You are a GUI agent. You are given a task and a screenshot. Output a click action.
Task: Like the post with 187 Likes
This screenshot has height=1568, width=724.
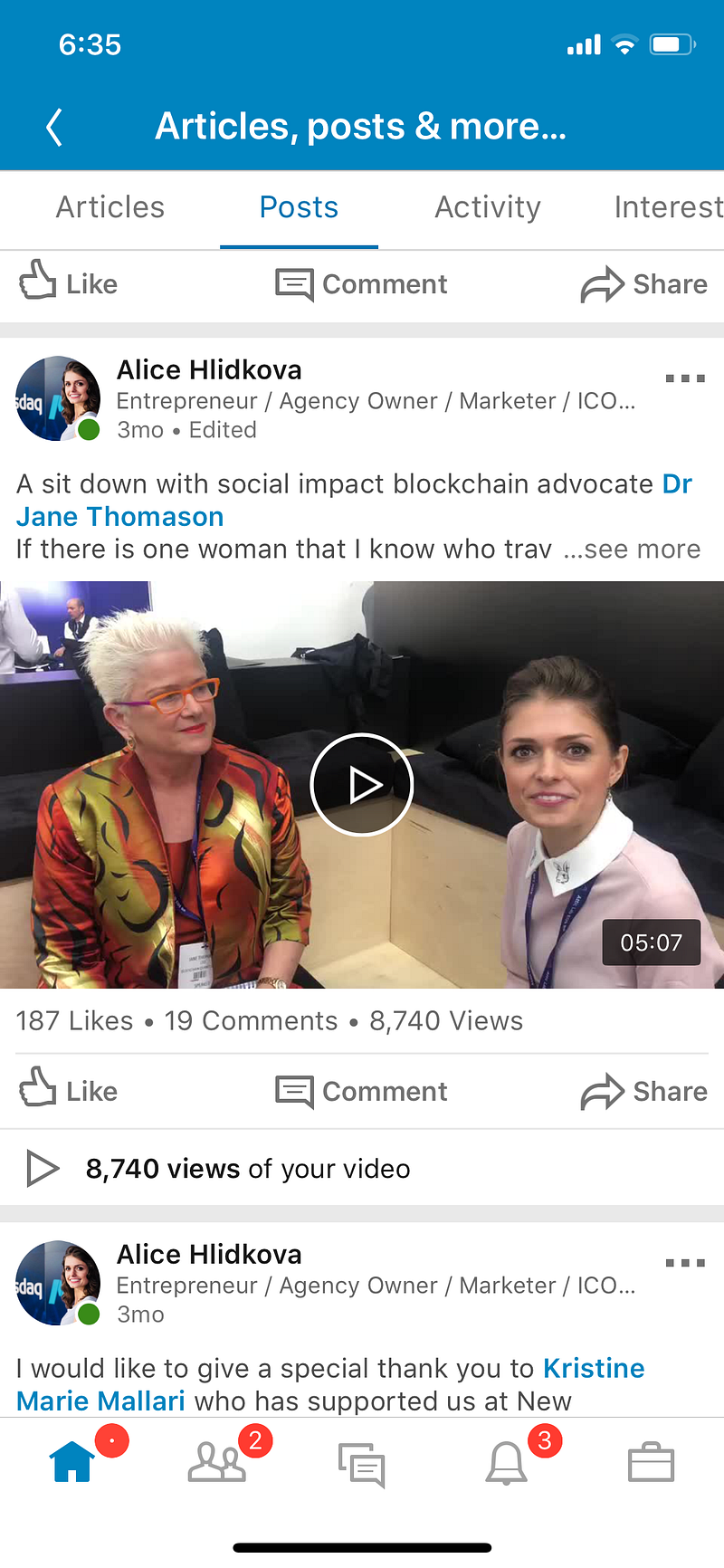69,1090
